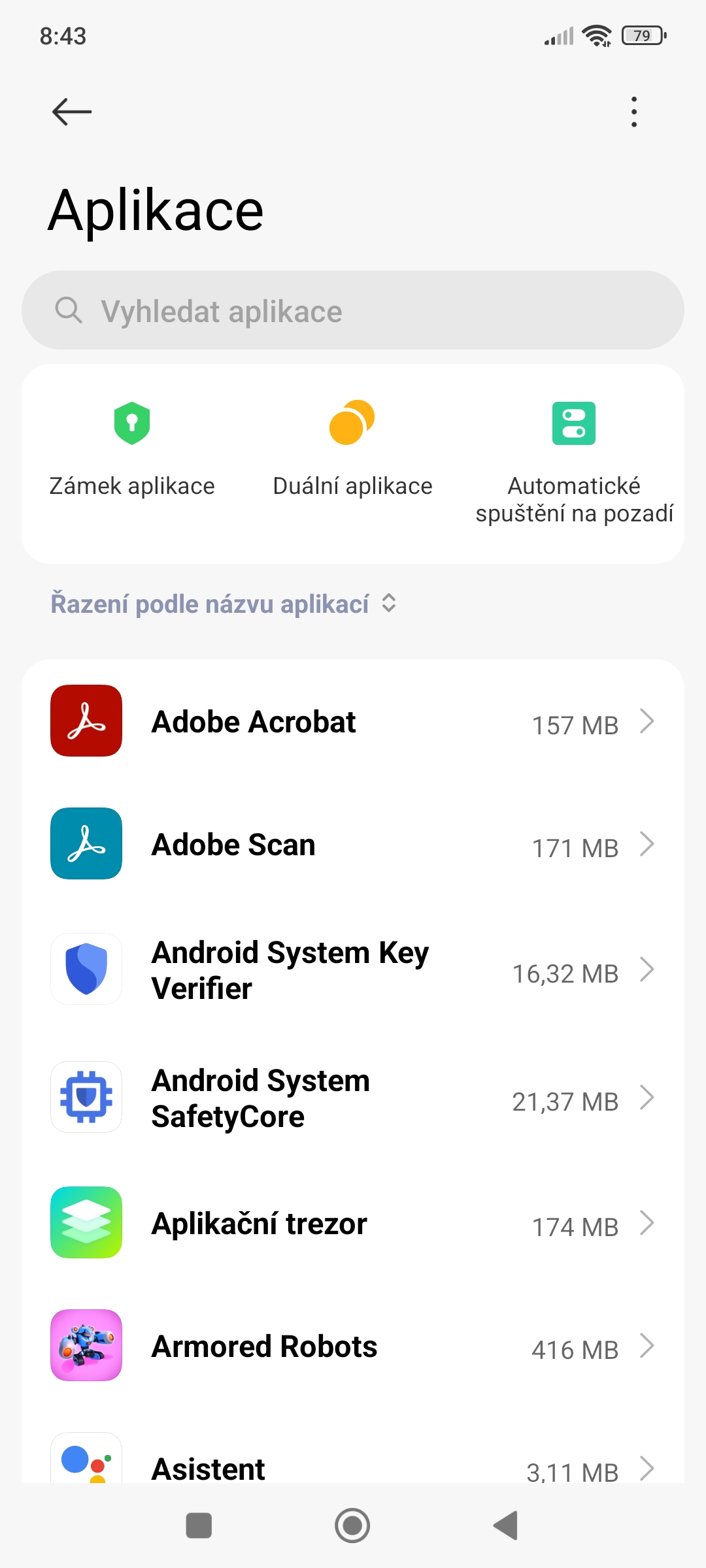
Task: Open Armored Robots app details
Action: click(353, 1346)
